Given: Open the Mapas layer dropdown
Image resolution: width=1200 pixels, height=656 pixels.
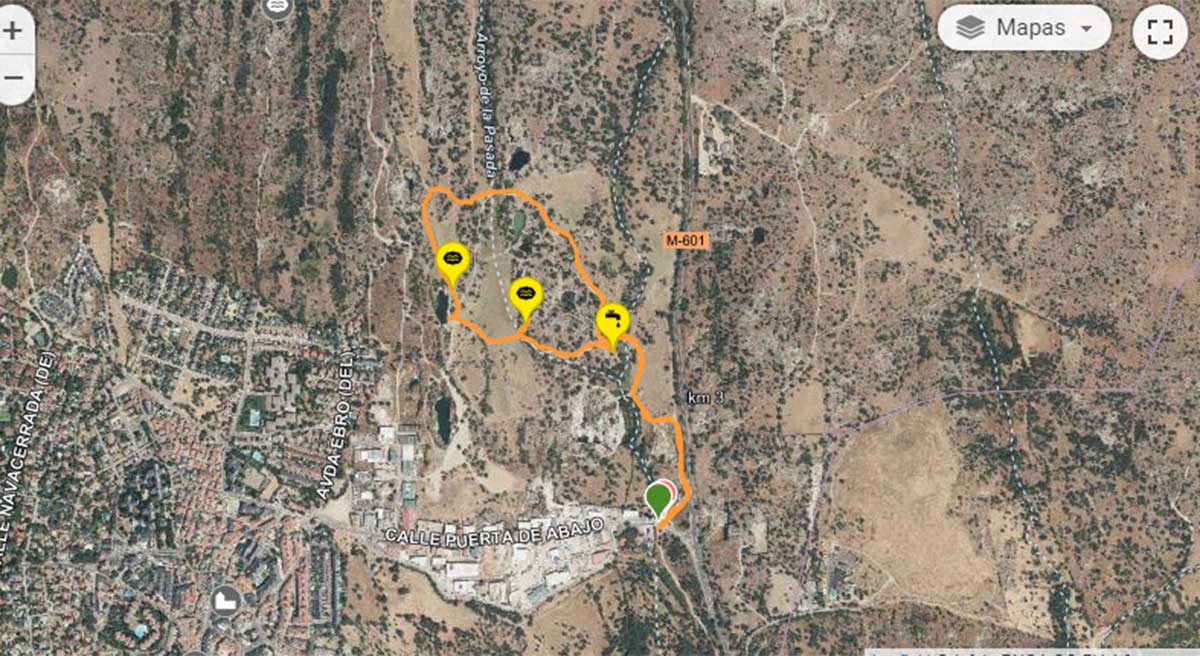Looking at the screenshot, I should click(x=1024, y=28).
